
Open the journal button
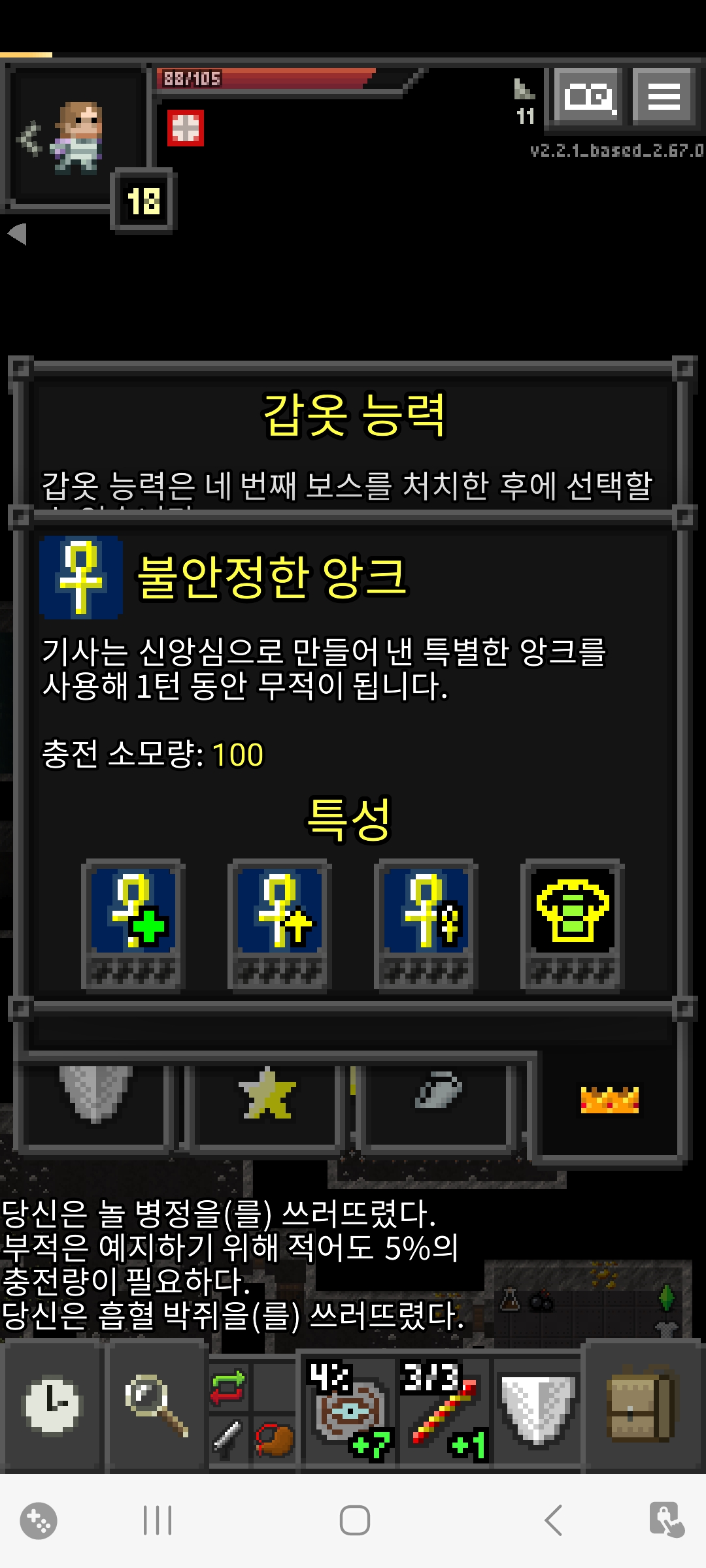(x=588, y=97)
